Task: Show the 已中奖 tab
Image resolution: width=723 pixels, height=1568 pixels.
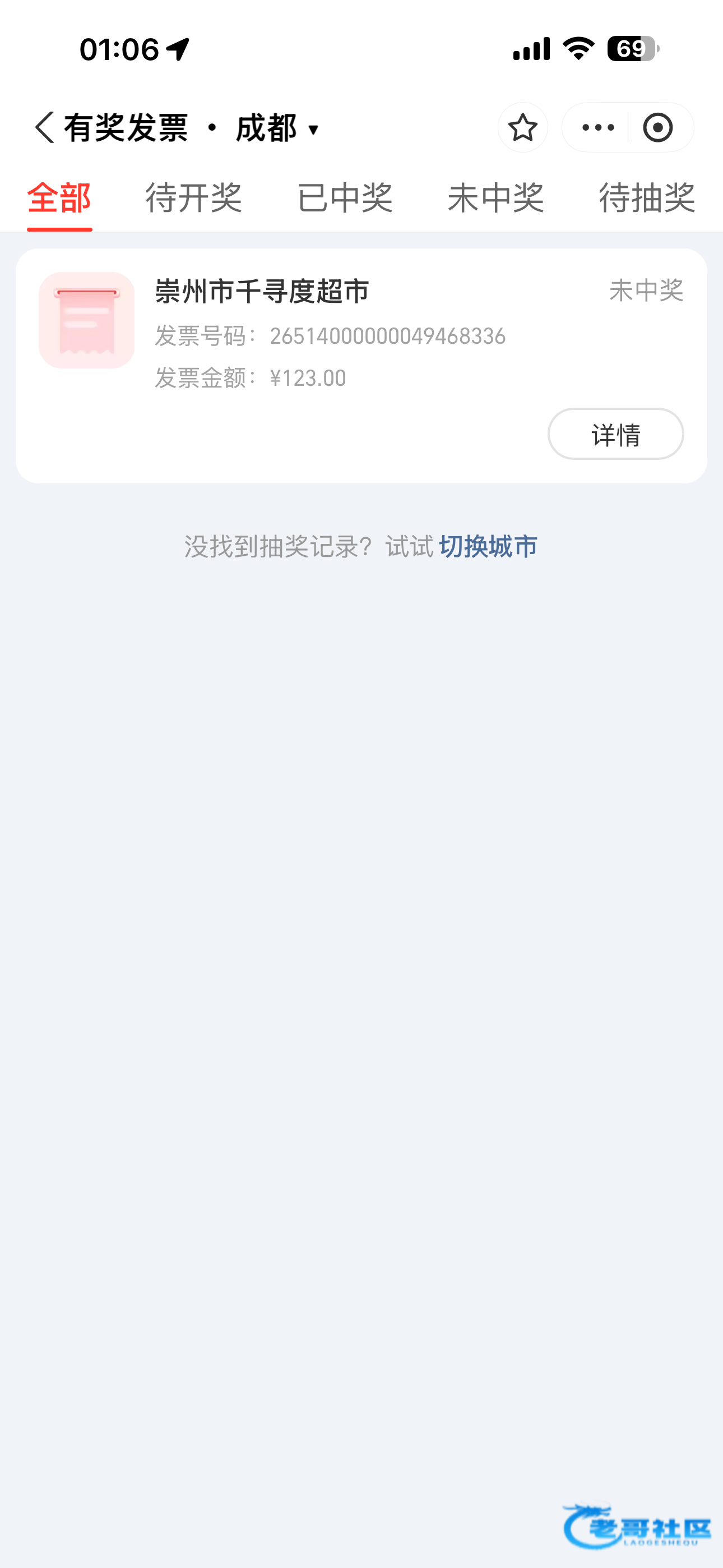Action: (x=345, y=197)
